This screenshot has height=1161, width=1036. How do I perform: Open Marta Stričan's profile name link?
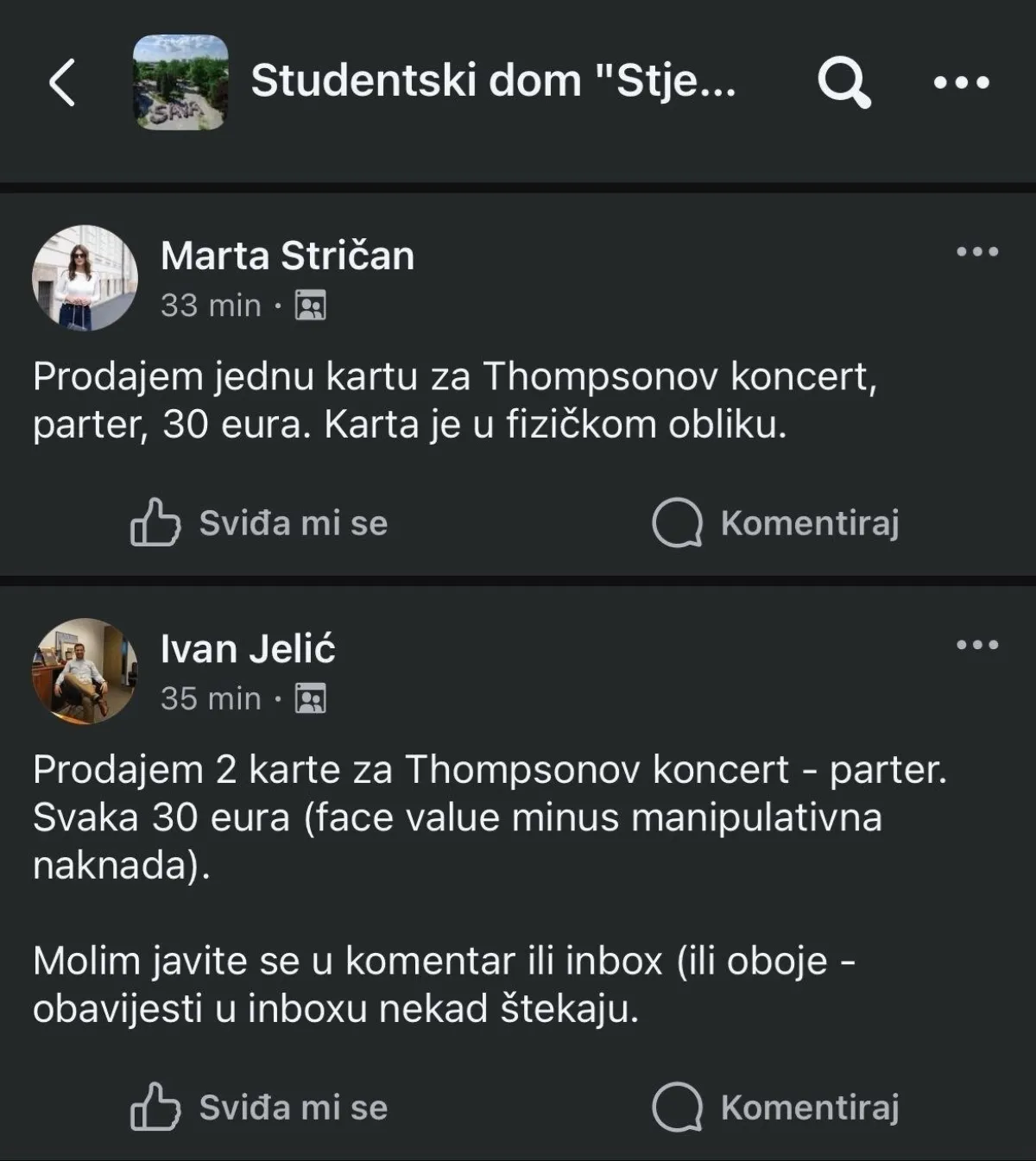click(x=287, y=256)
